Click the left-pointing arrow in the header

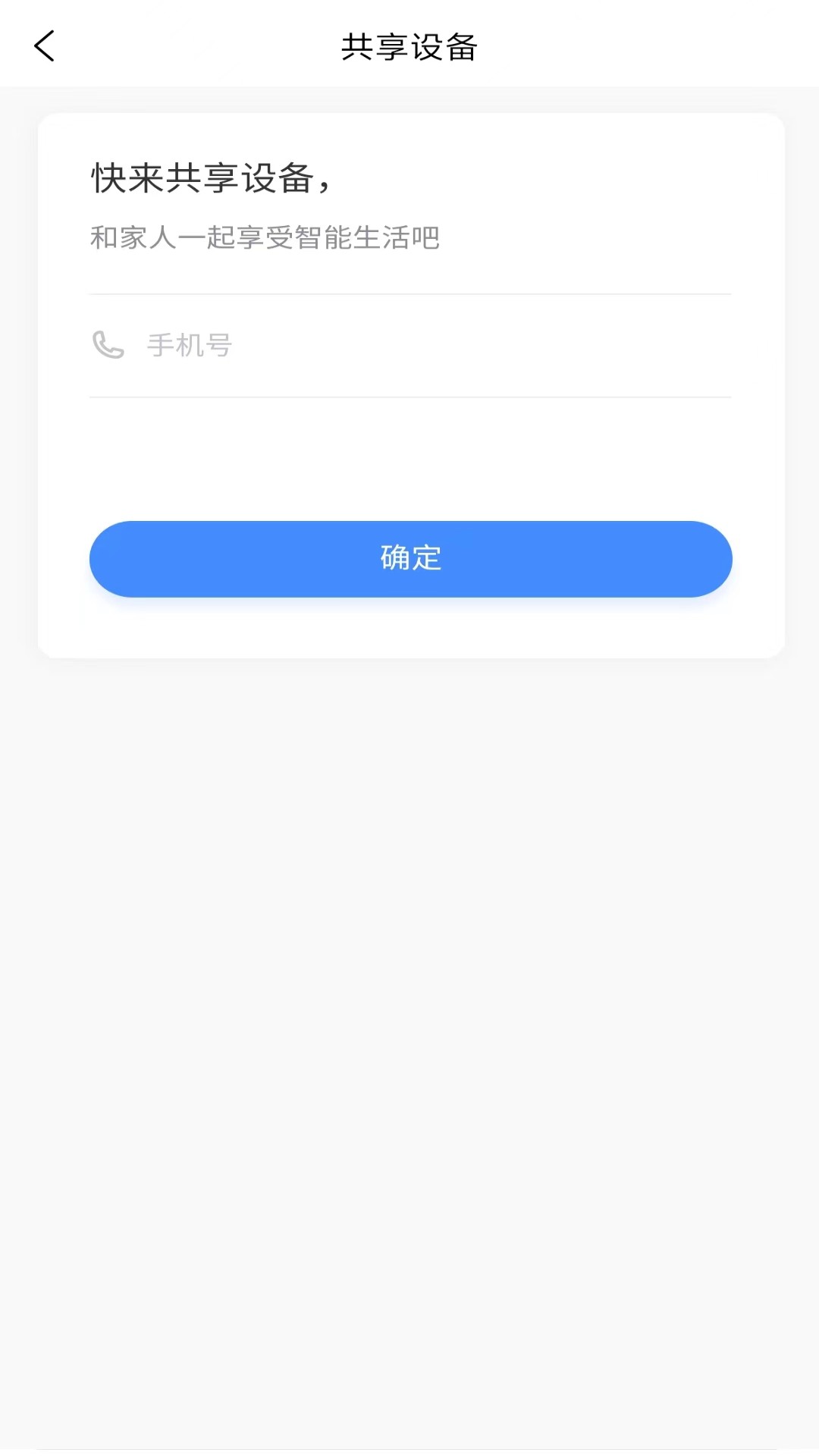[x=43, y=45]
